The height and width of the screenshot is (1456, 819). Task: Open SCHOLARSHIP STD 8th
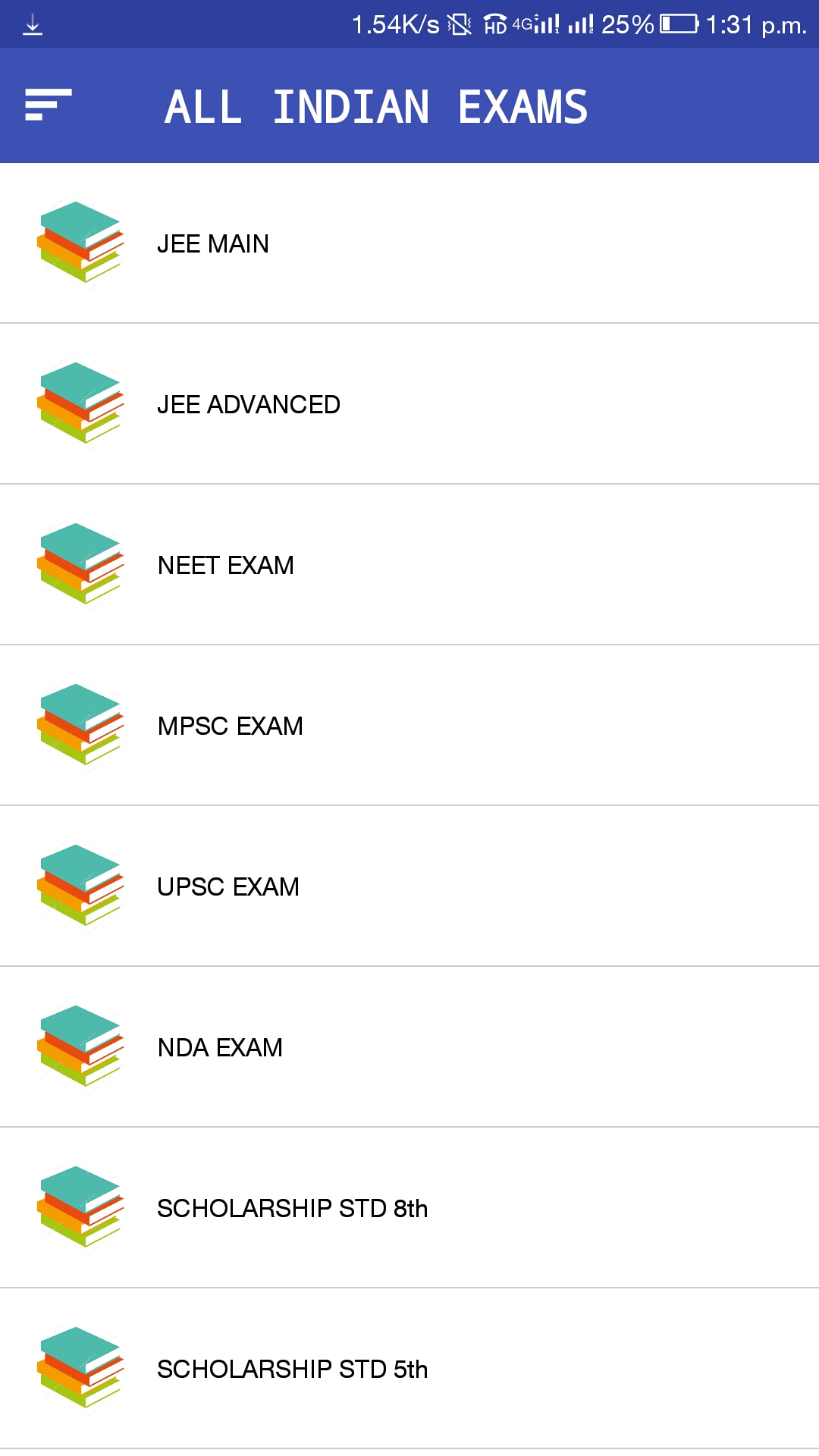click(292, 1208)
